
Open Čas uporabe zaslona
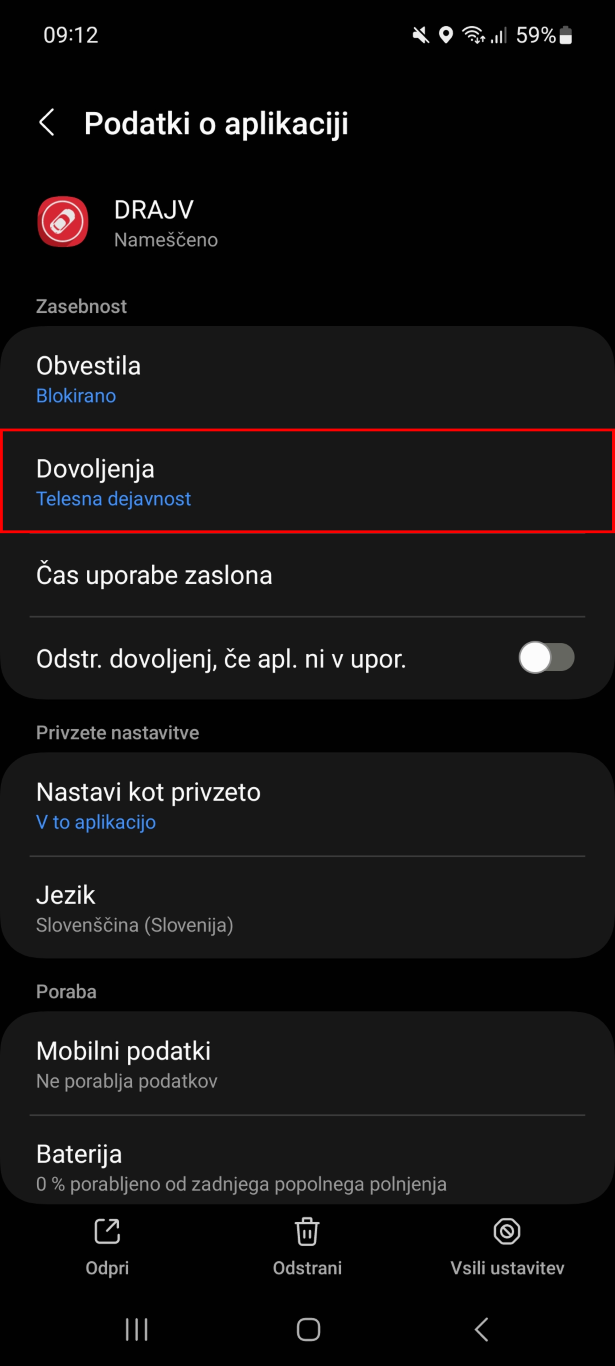tap(307, 575)
